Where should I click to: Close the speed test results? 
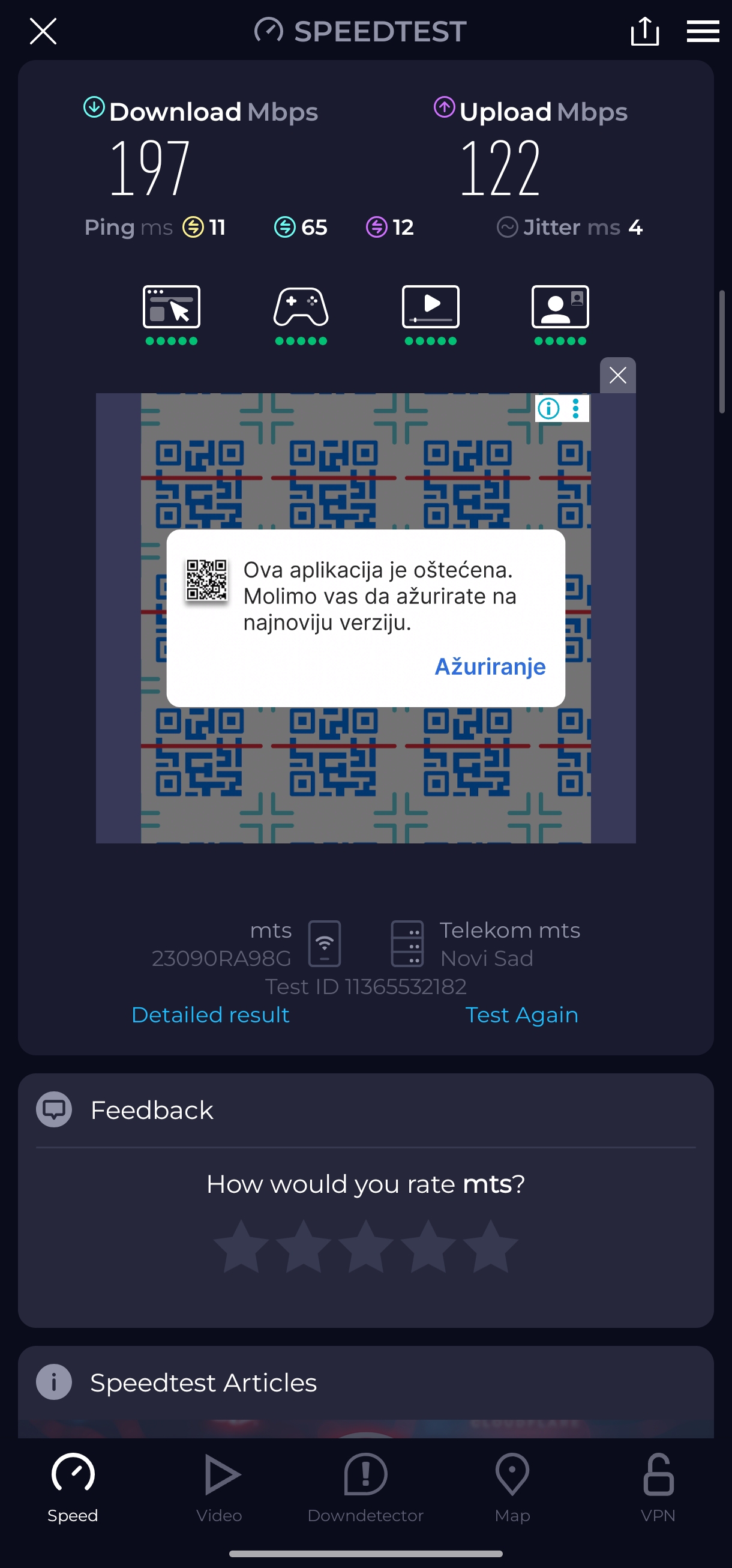click(x=43, y=31)
